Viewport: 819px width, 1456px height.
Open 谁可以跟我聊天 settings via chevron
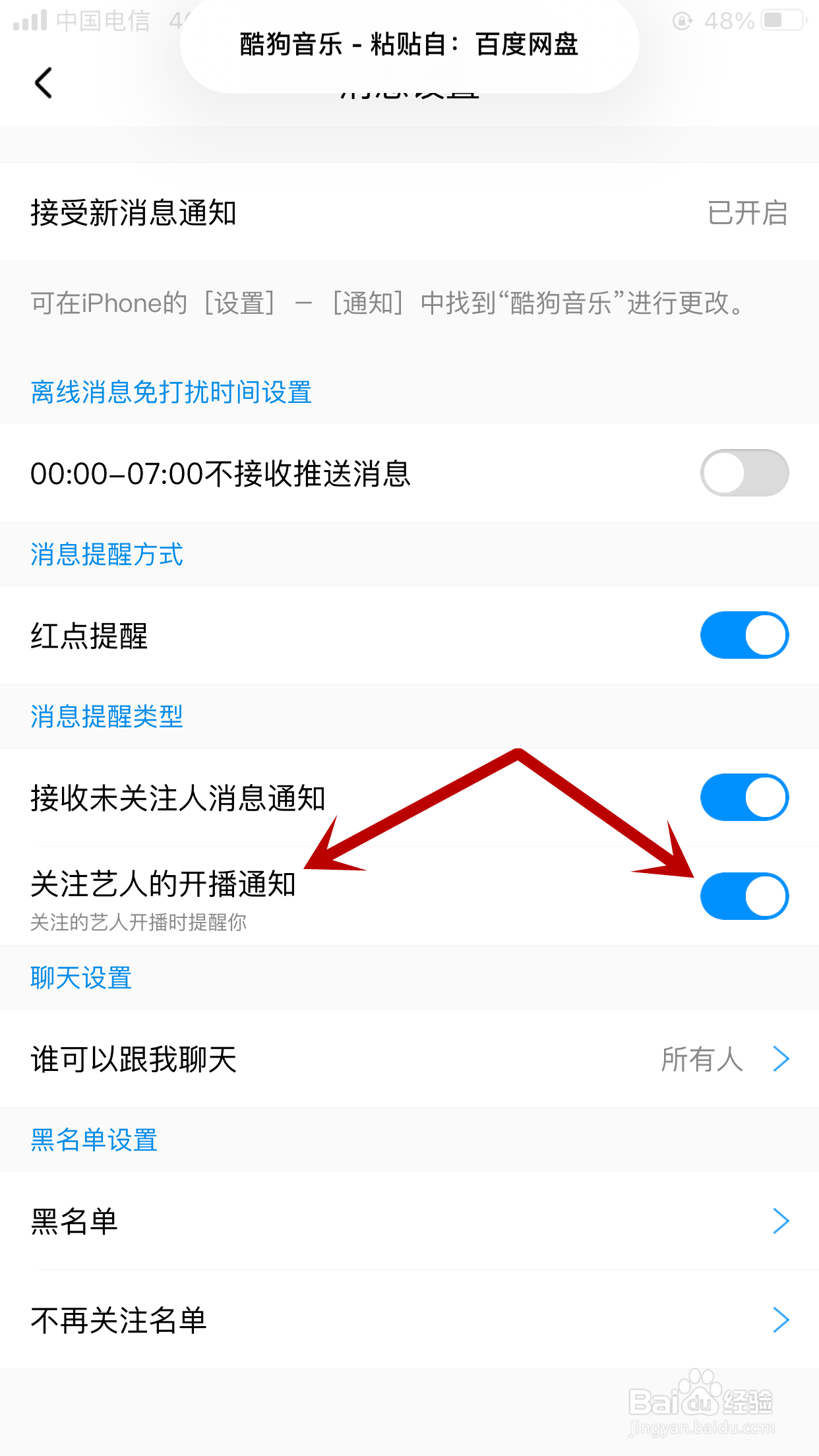click(x=781, y=1058)
